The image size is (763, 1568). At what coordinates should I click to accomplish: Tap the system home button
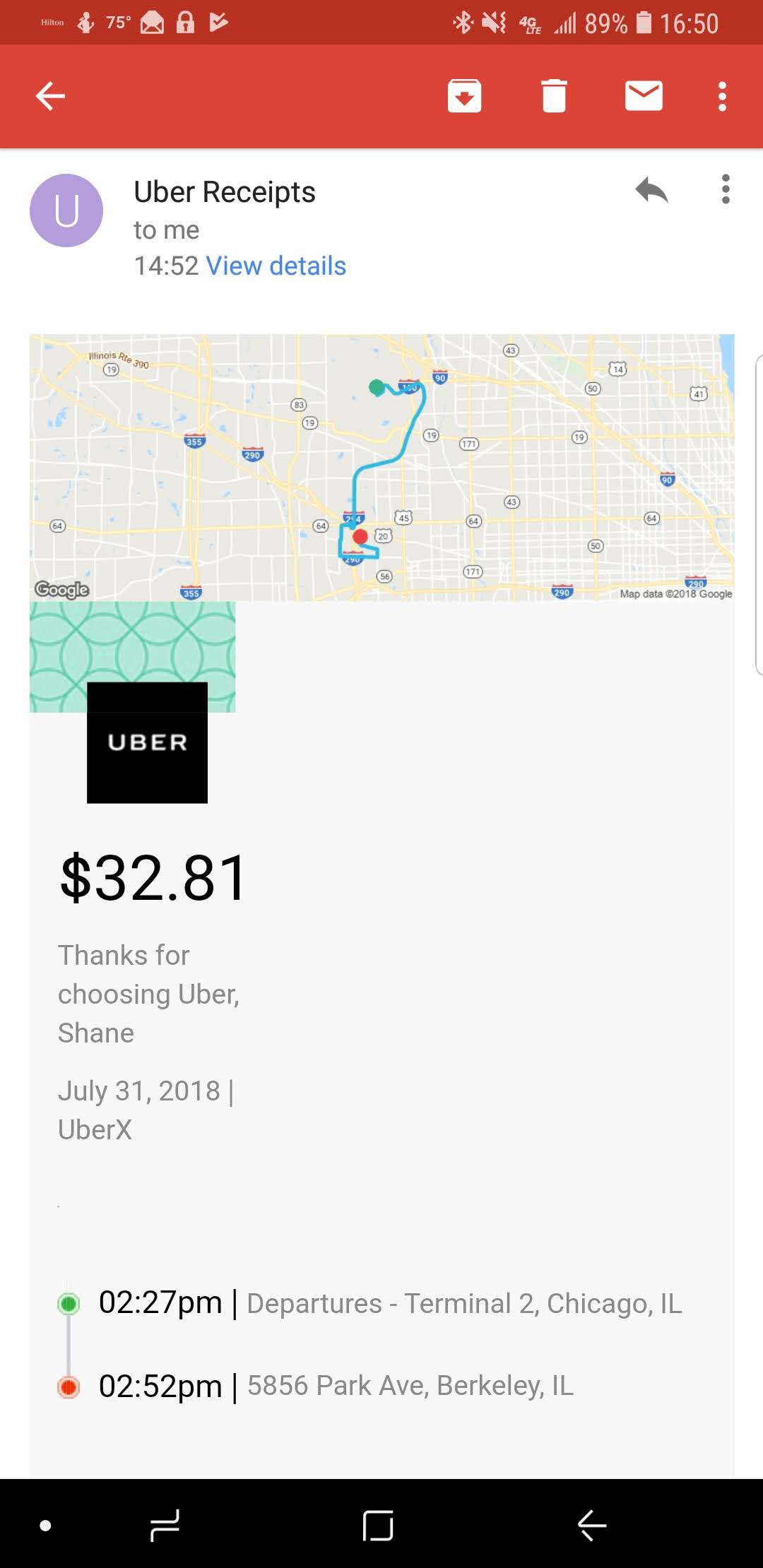(x=378, y=1525)
